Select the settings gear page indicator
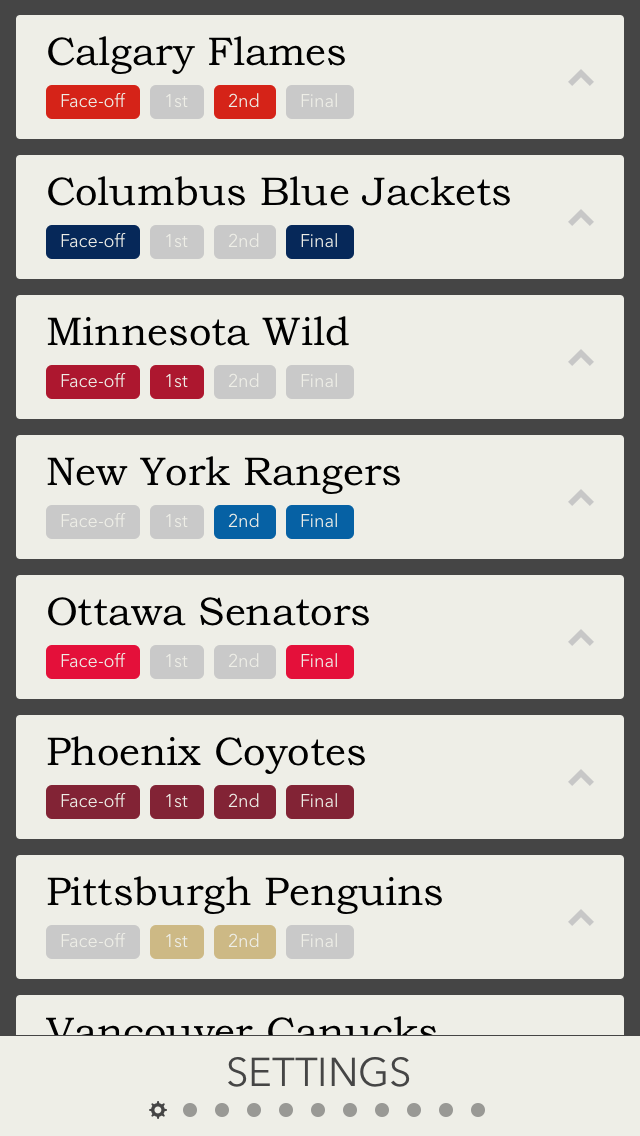The image size is (640, 1136). click(158, 1110)
